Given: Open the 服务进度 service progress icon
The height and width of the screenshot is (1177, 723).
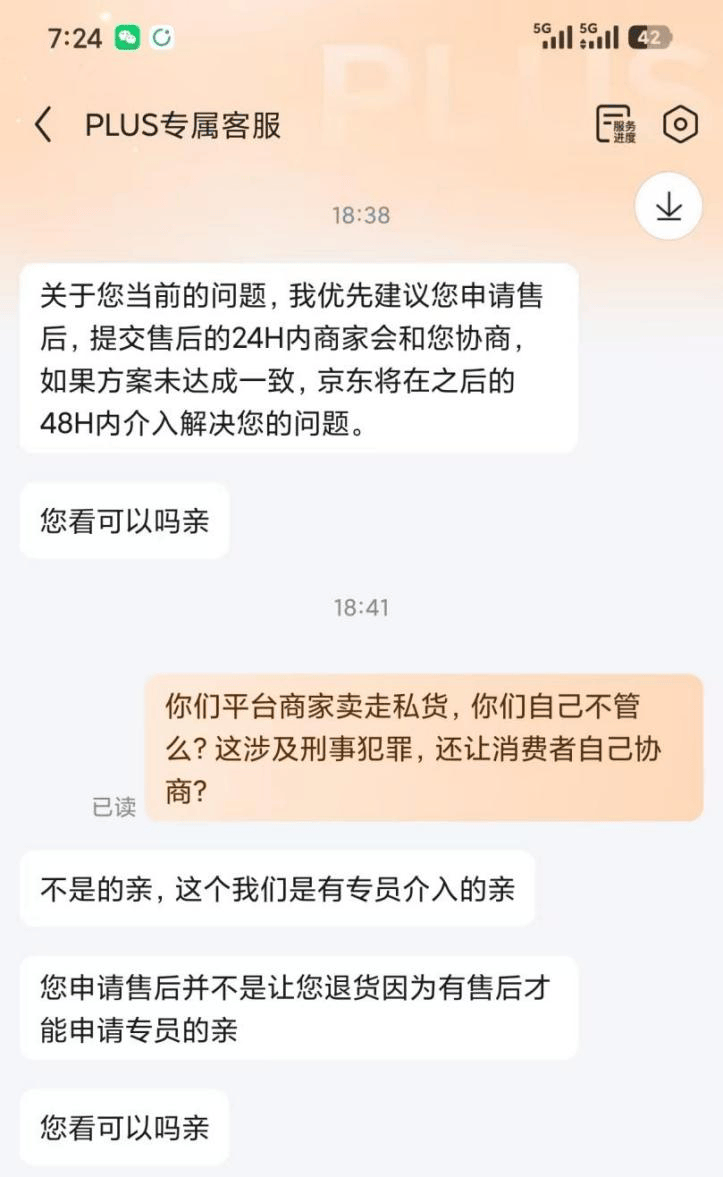Looking at the screenshot, I should point(615,125).
